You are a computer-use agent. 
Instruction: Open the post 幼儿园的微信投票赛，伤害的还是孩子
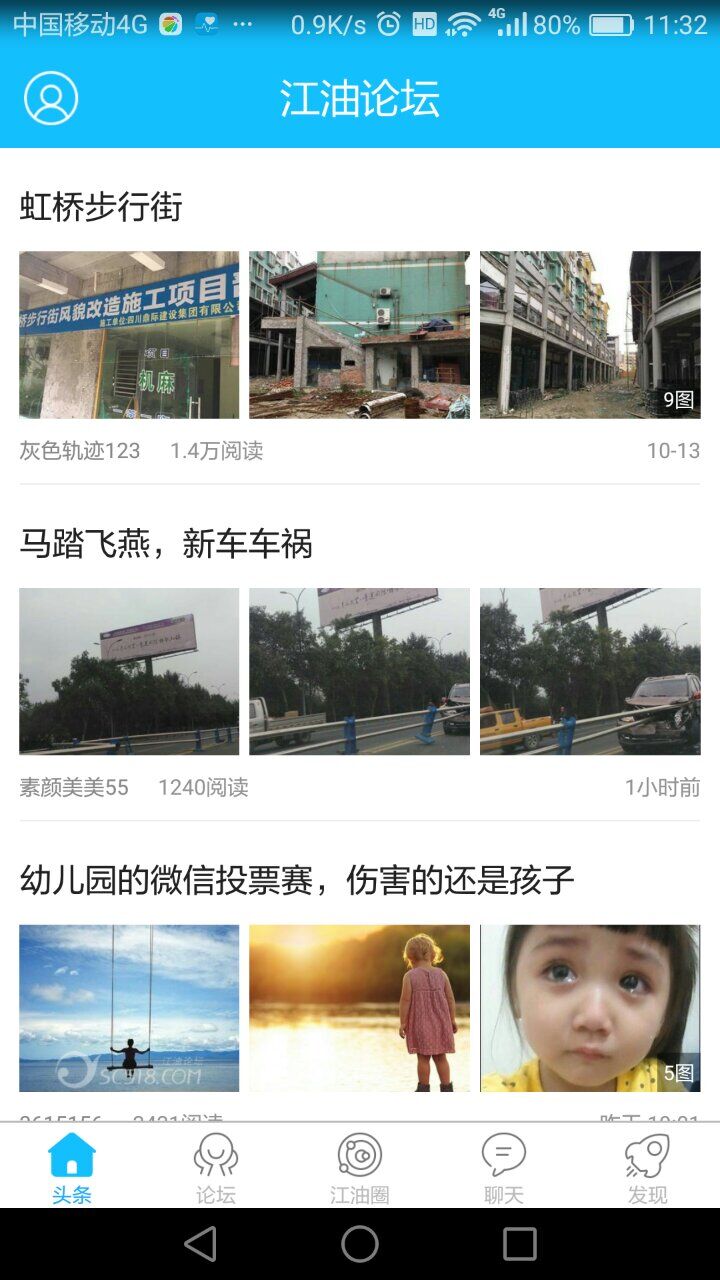(297, 880)
